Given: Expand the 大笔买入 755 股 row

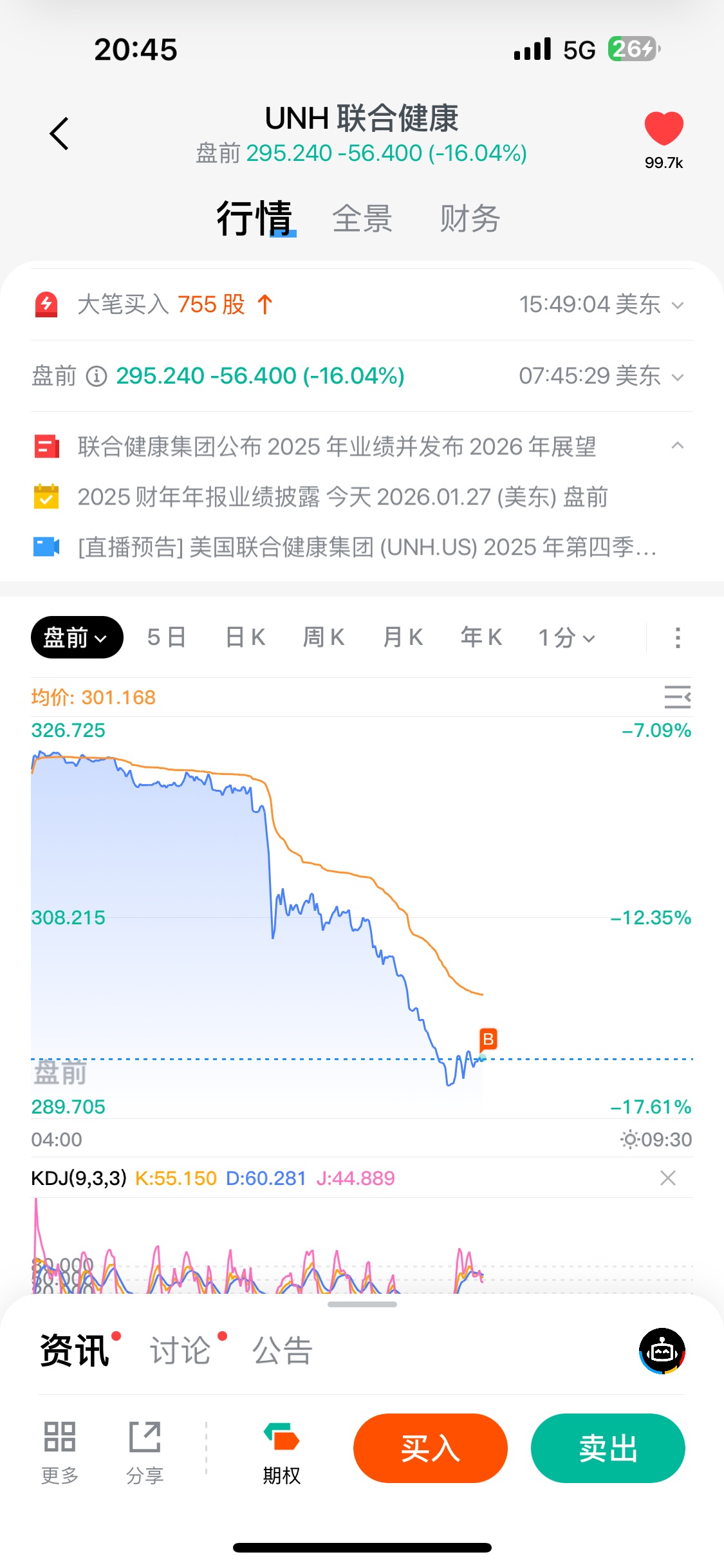Looking at the screenshot, I should 677,305.
